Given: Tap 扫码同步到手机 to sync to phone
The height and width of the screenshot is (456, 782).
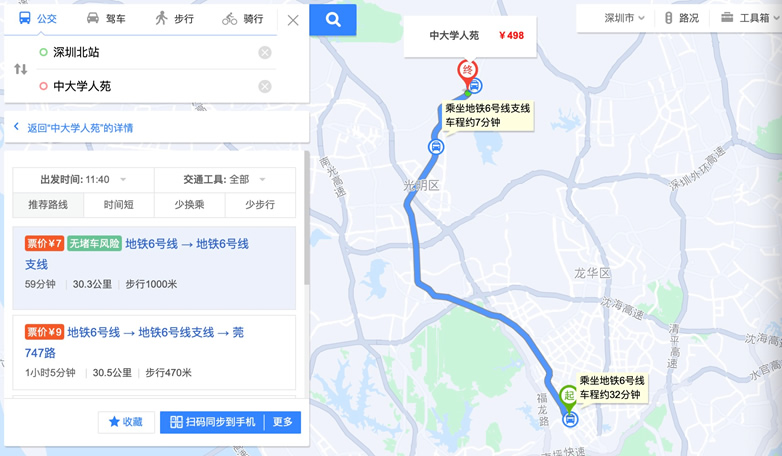Looking at the screenshot, I should (x=212, y=422).
